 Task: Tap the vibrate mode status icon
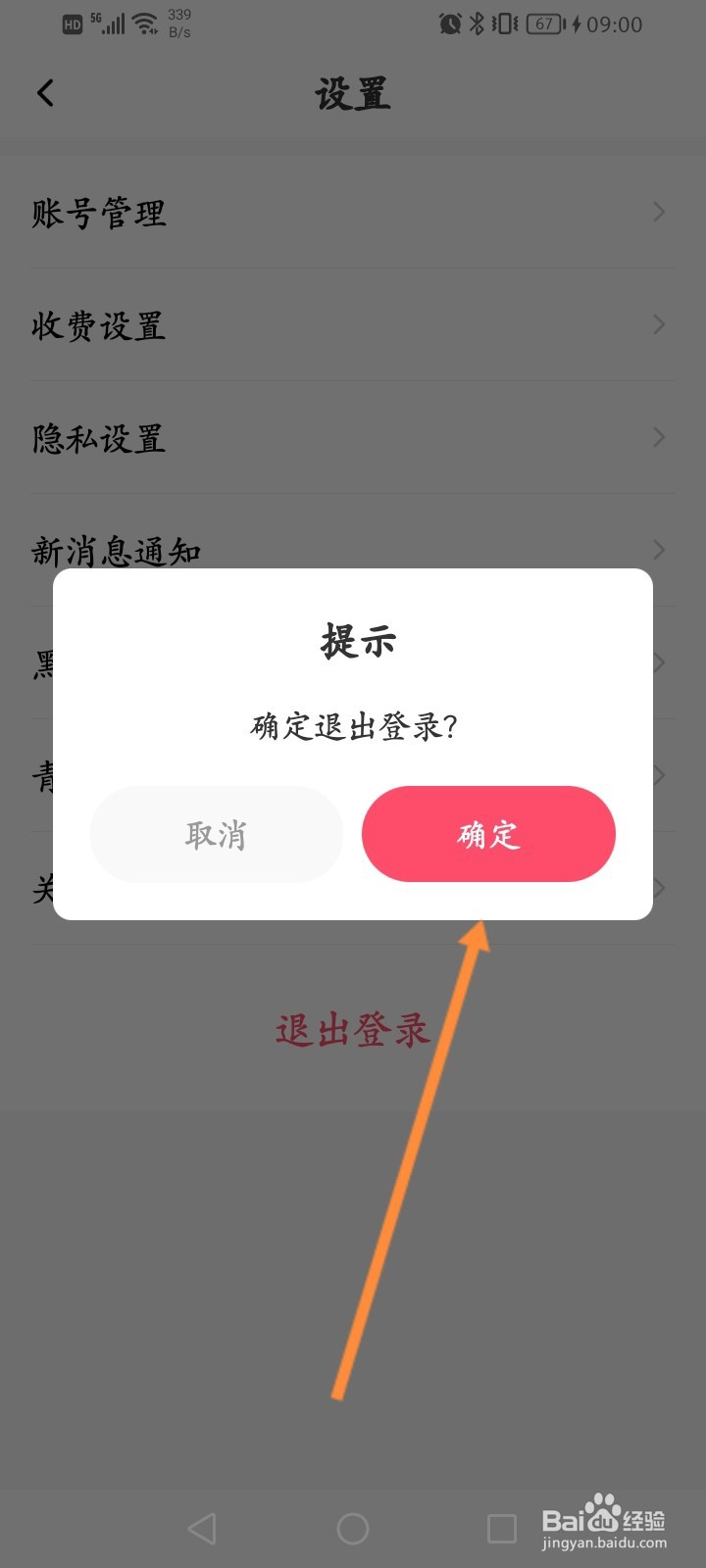[x=503, y=24]
